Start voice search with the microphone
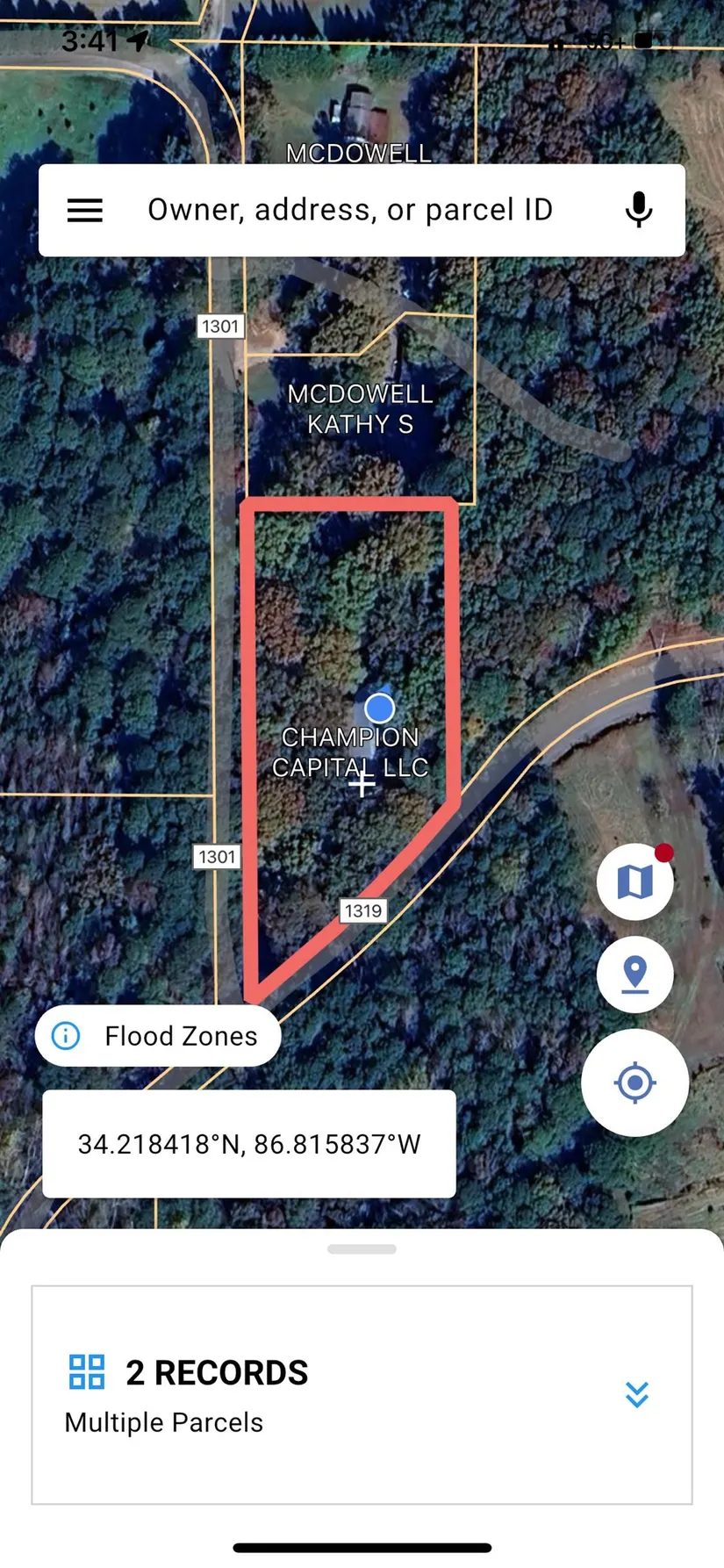Viewport: 724px width, 1568px height. coord(639,211)
